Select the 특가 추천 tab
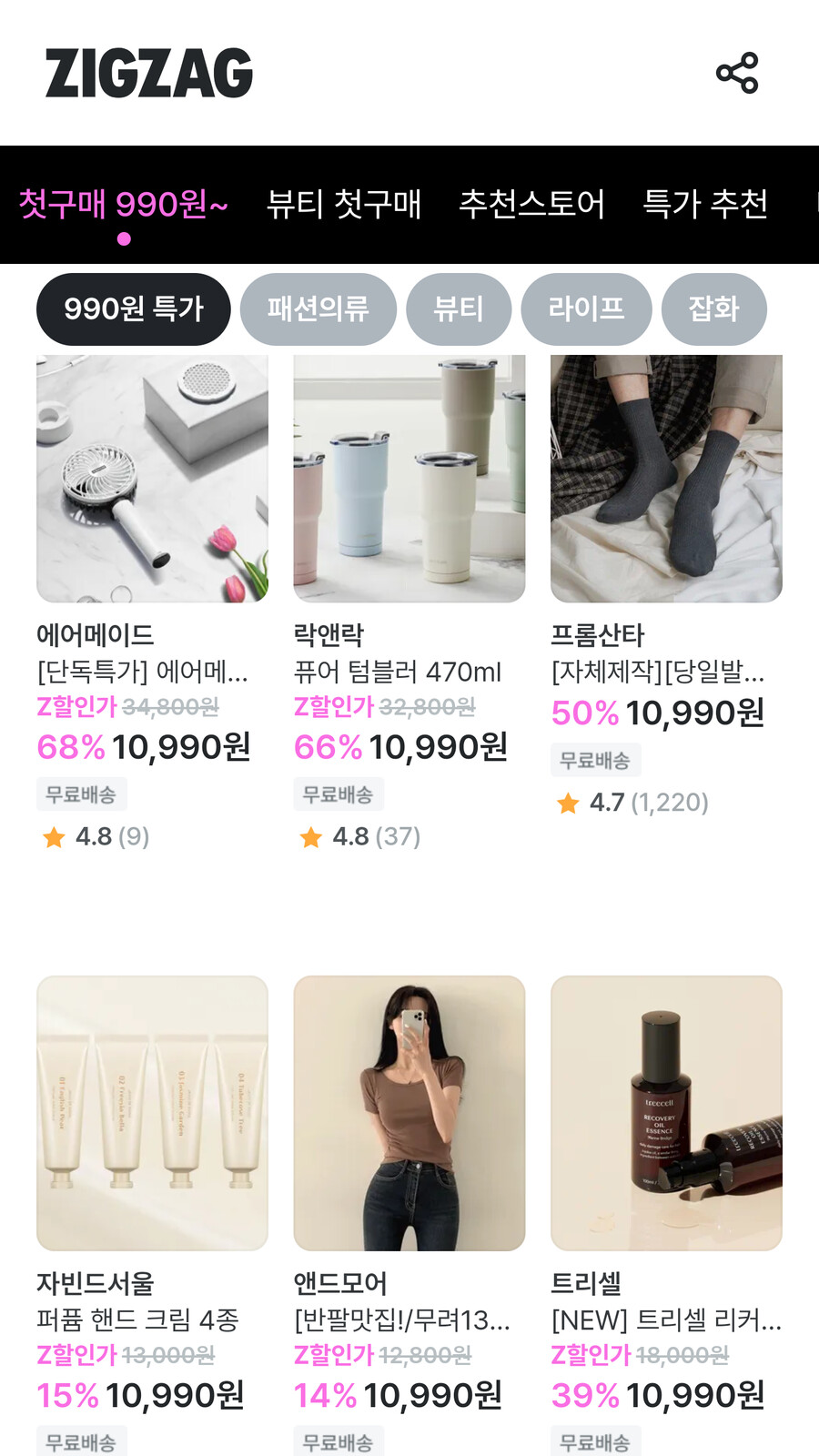This screenshot has width=819, height=1456. pos(705,203)
